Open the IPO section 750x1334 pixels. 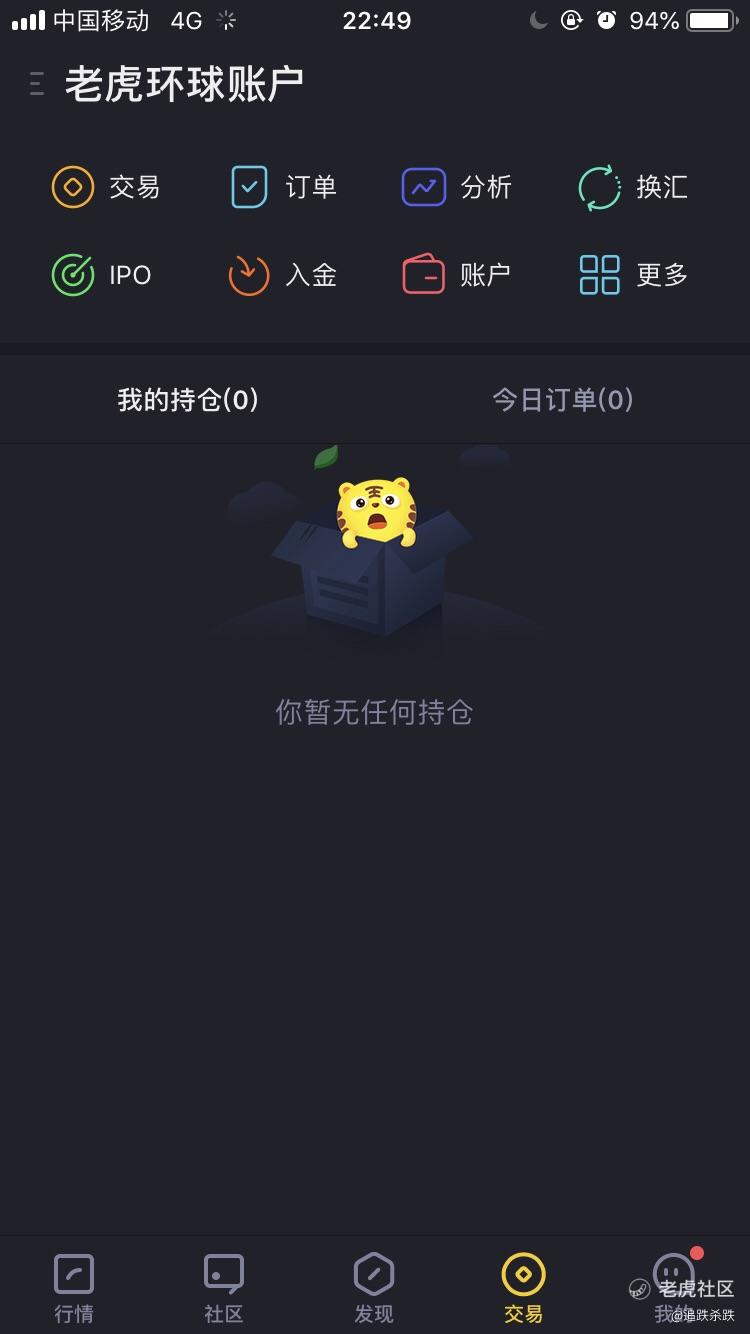[102, 275]
